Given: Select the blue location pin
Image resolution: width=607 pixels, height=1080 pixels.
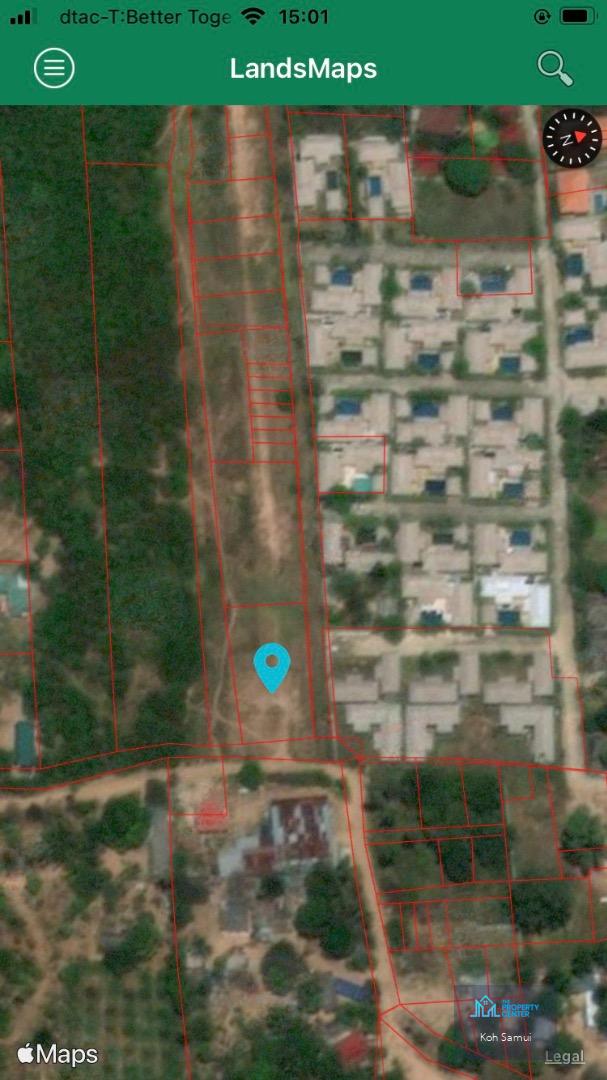Looking at the screenshot, I should 272,667.
